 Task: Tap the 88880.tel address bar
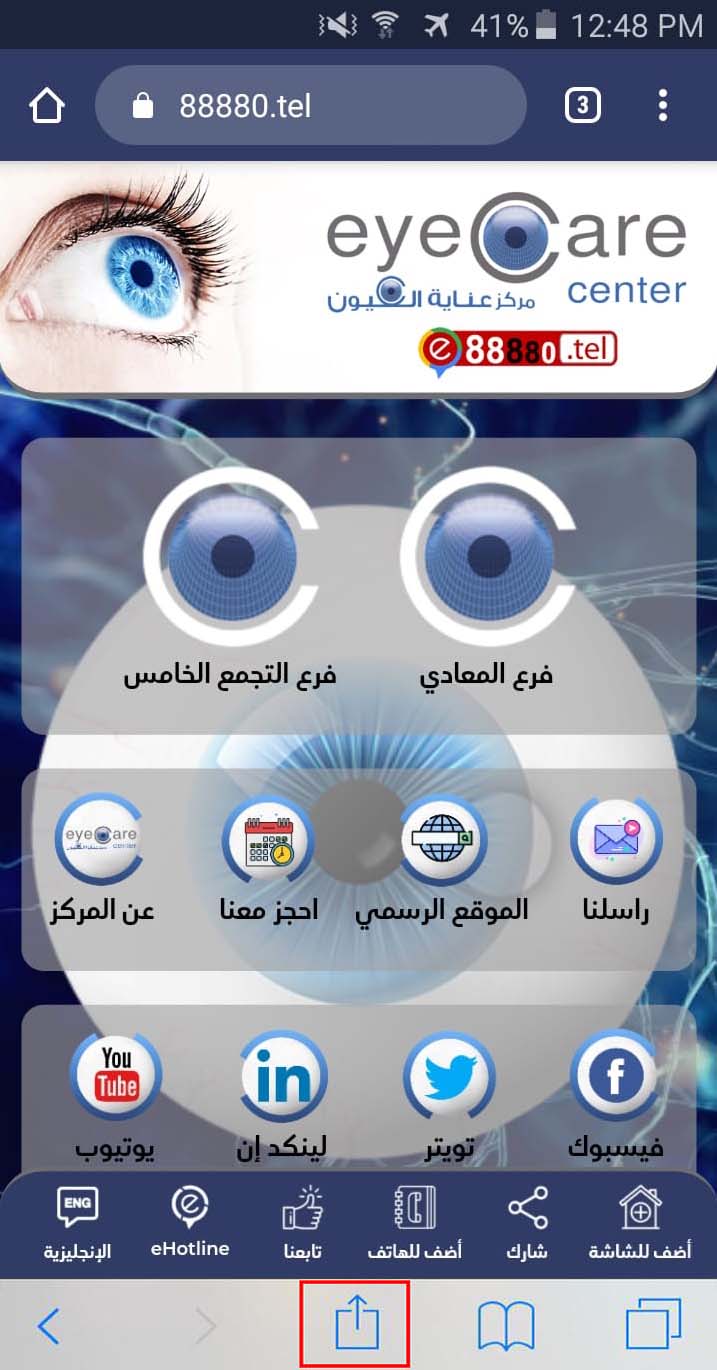click(x=310, y=106)
